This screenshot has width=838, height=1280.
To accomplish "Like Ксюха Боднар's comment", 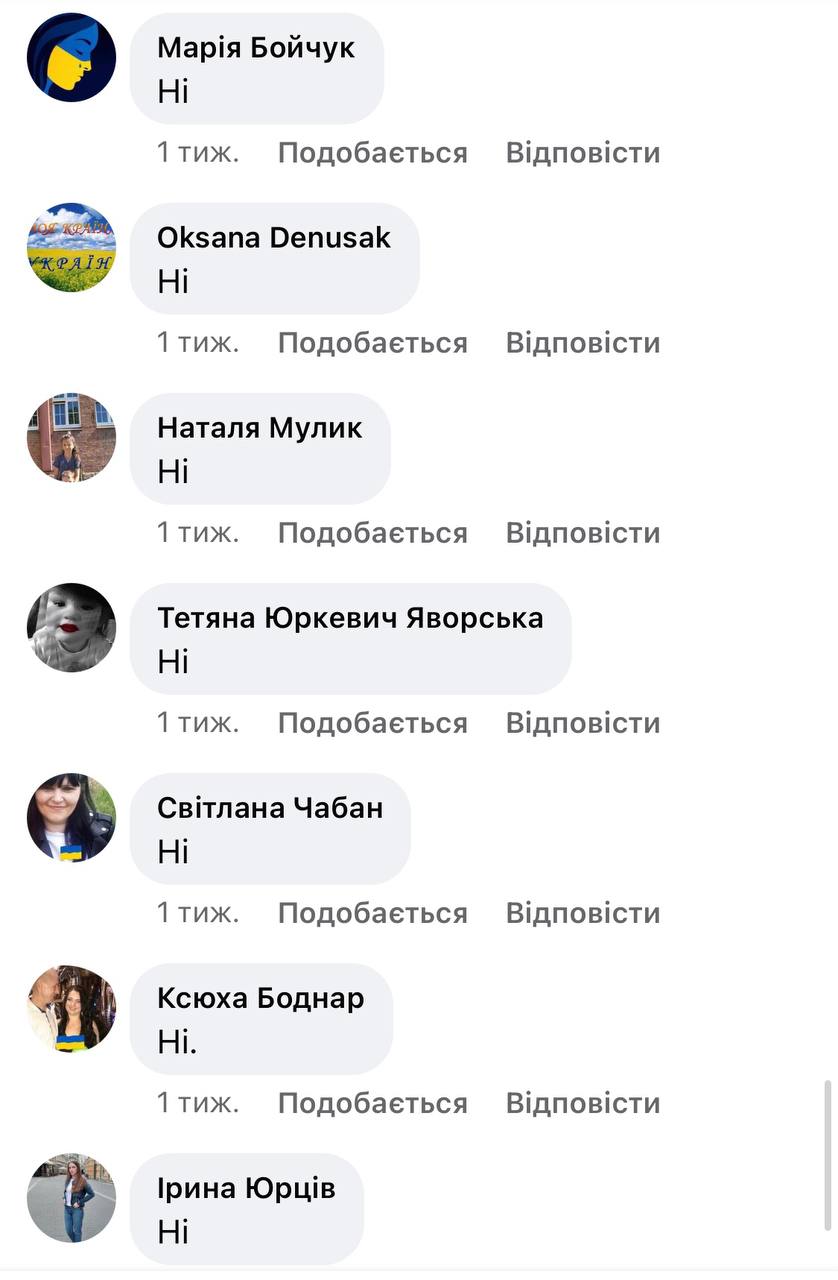I will (x=372, y=1103).
